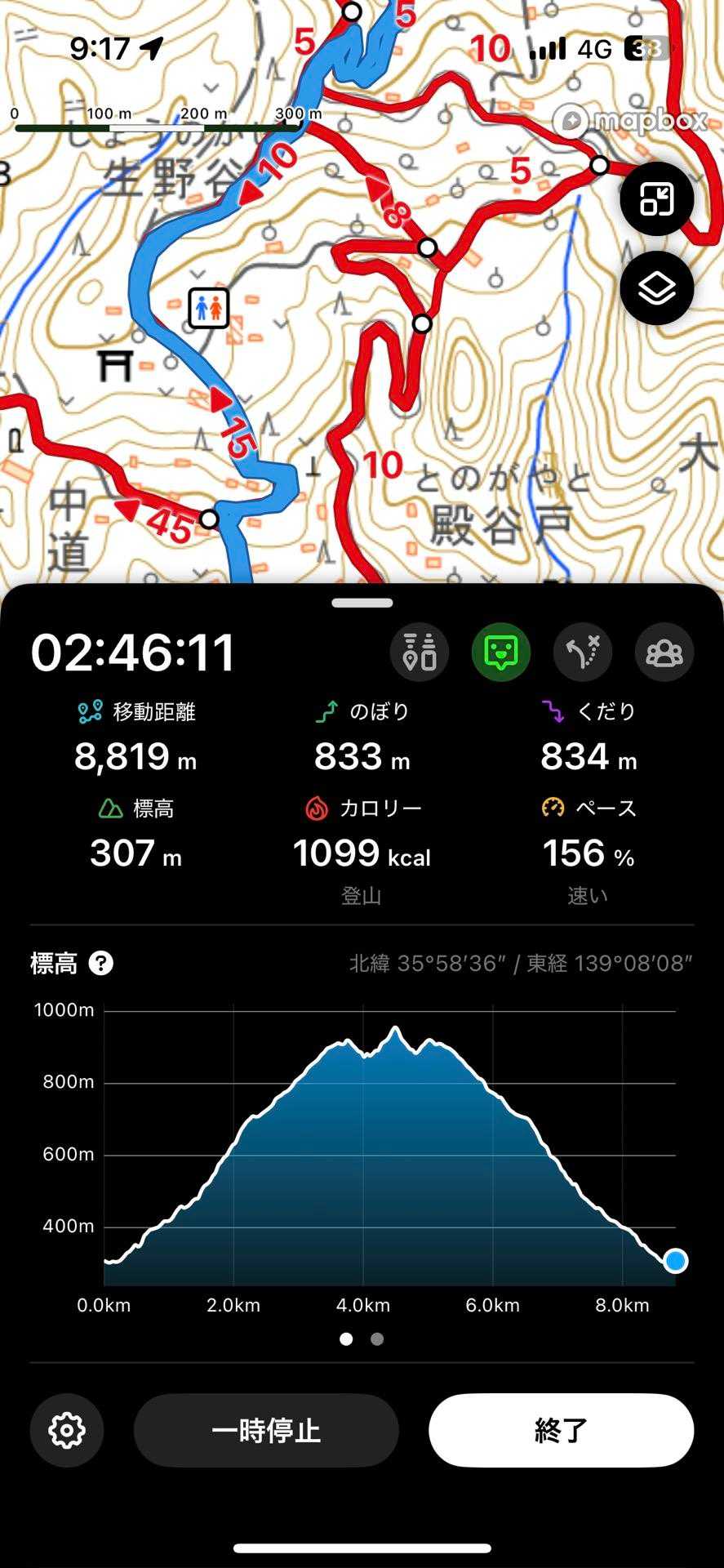Tap the sheet handle above the timer

click(362, 603)
